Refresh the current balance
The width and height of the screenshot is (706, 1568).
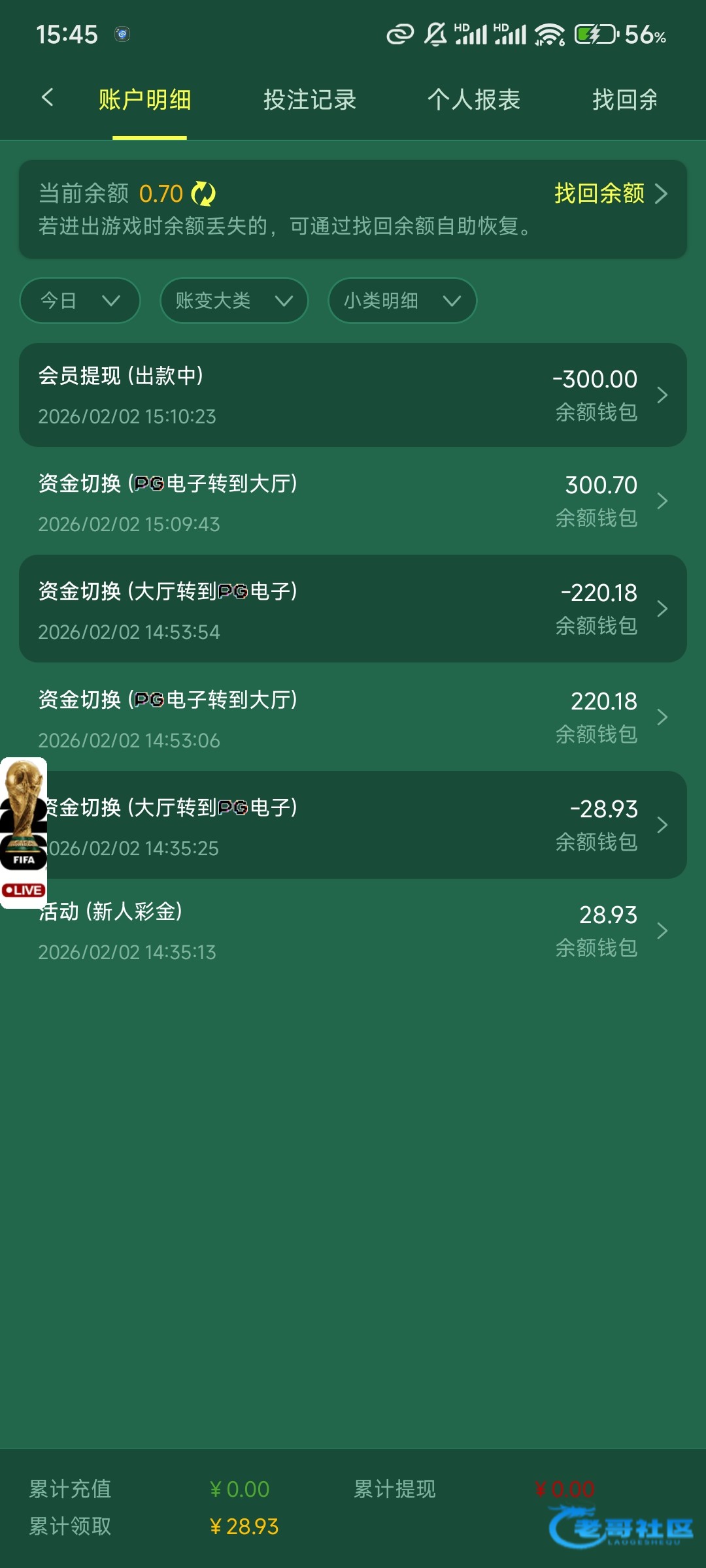pos(203,194)
